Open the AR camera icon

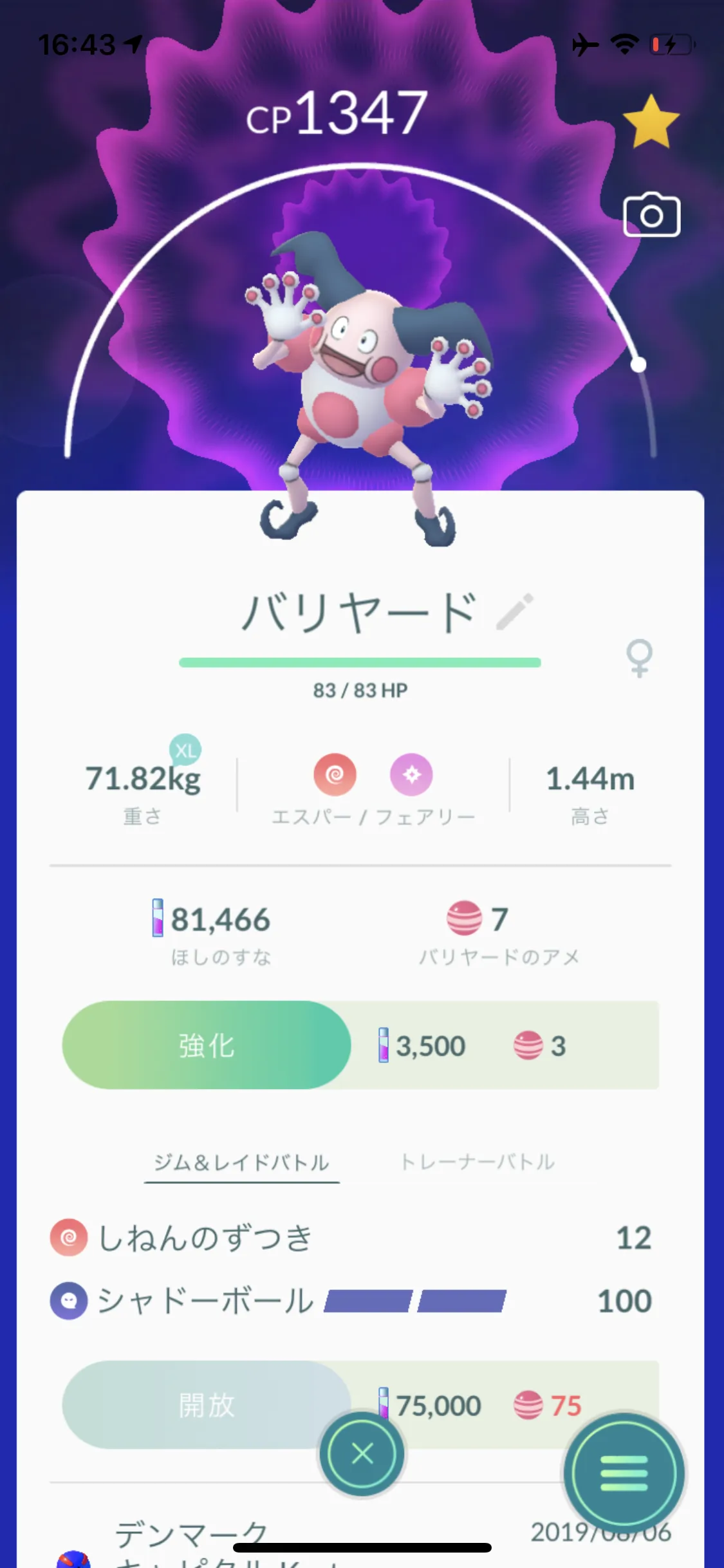(651, 215)
